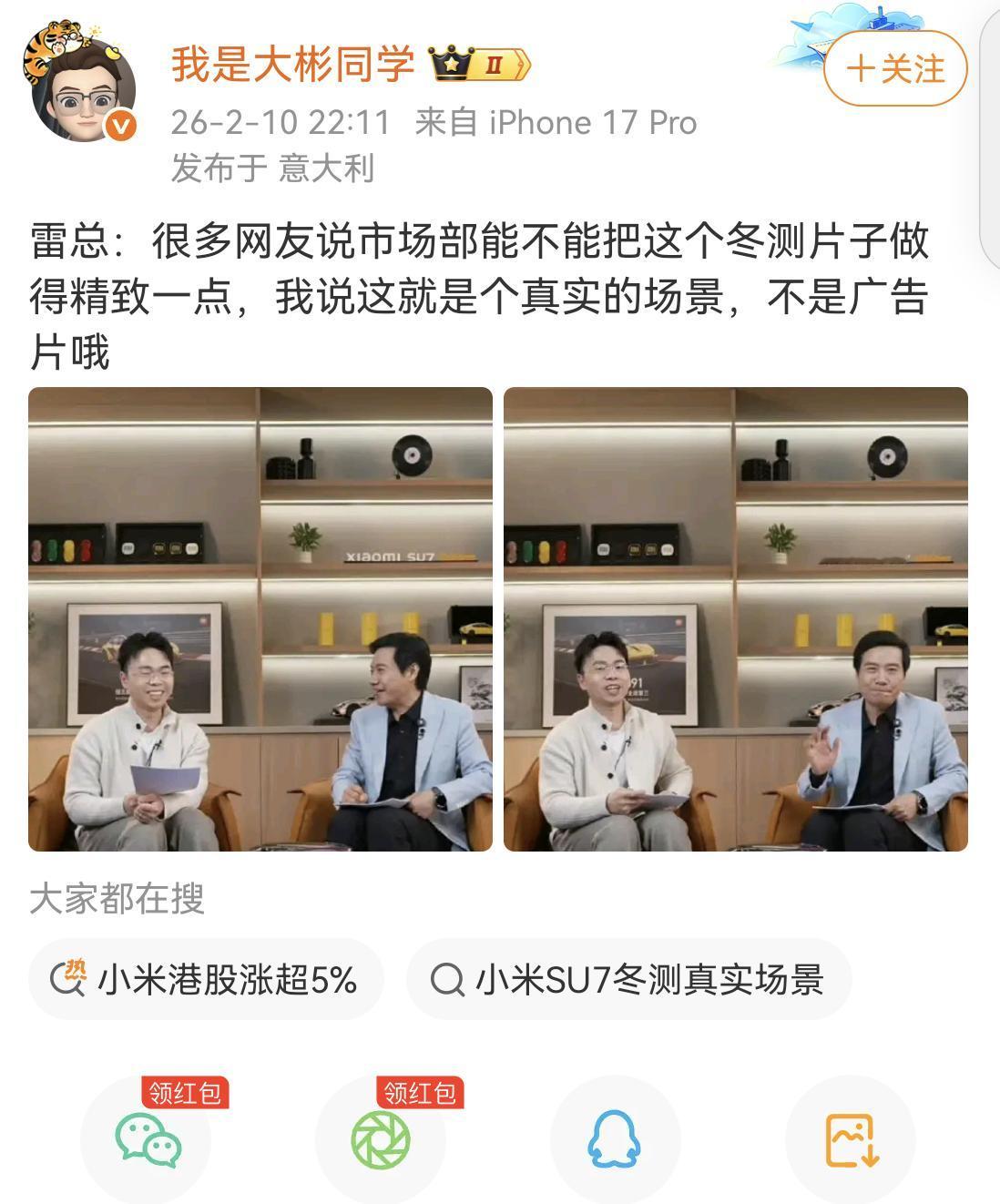This screenshot has height=1204, width=1000.
Task: Open the 来自 iPhone 17 Pro source link
Action: click(554, 122)
